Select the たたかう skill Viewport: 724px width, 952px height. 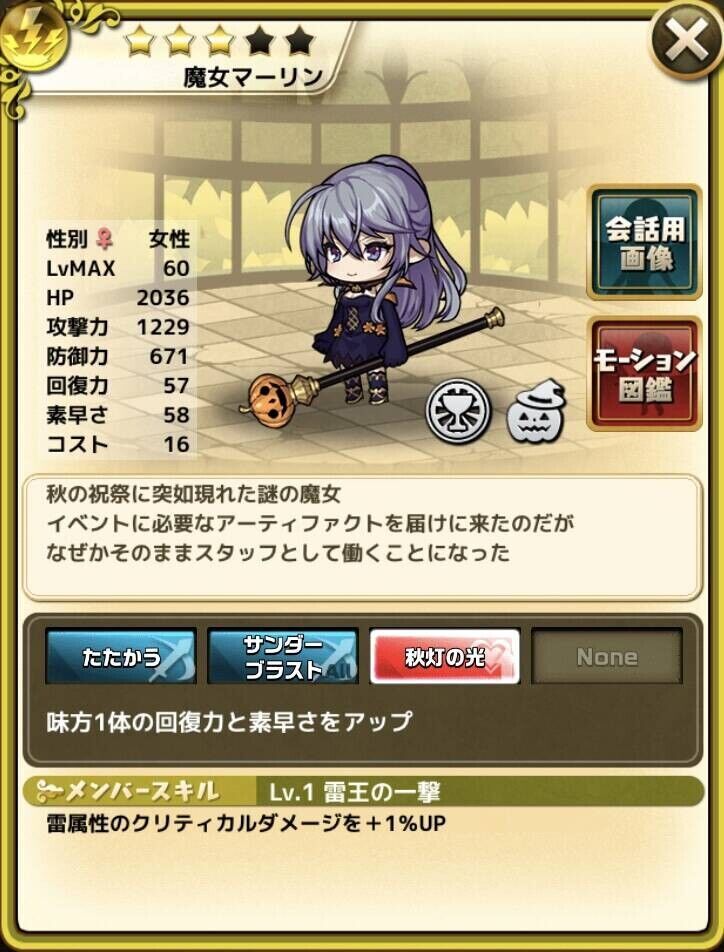[120, 656]
